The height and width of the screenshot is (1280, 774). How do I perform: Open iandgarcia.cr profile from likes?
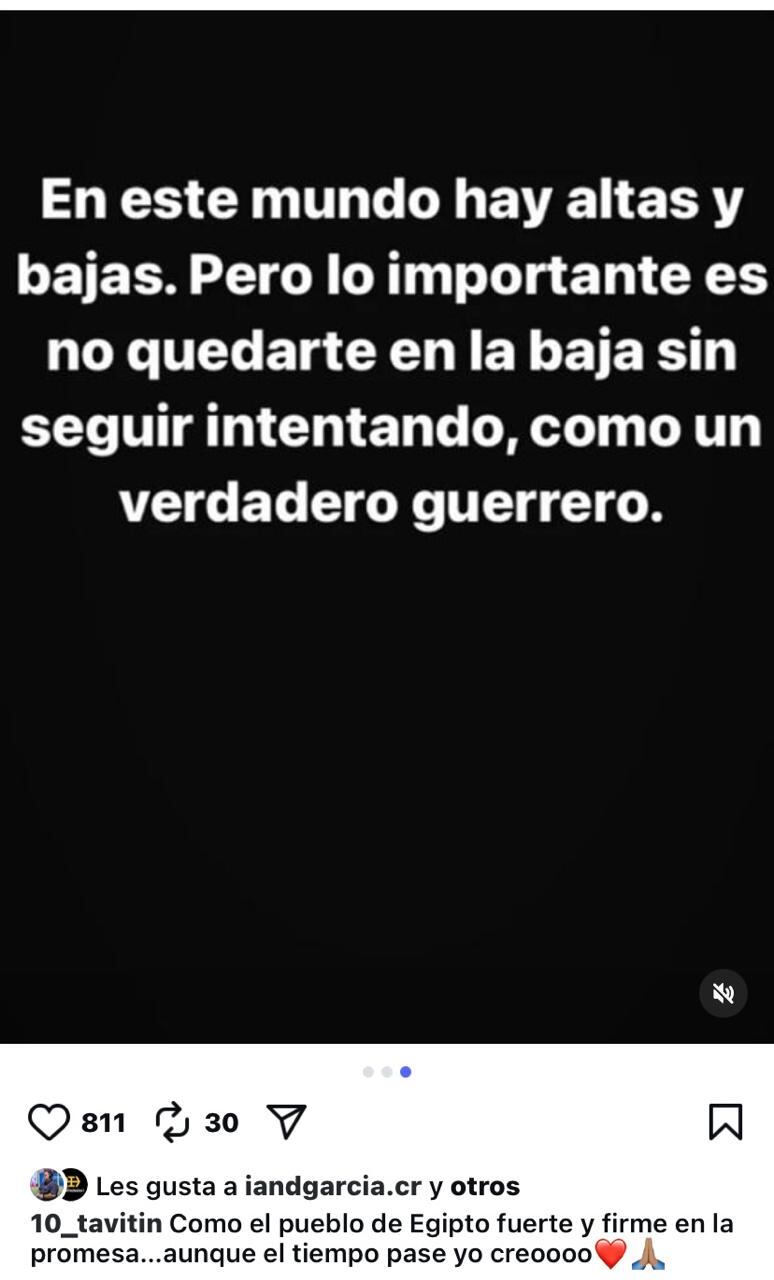[x=333, y=1187]
